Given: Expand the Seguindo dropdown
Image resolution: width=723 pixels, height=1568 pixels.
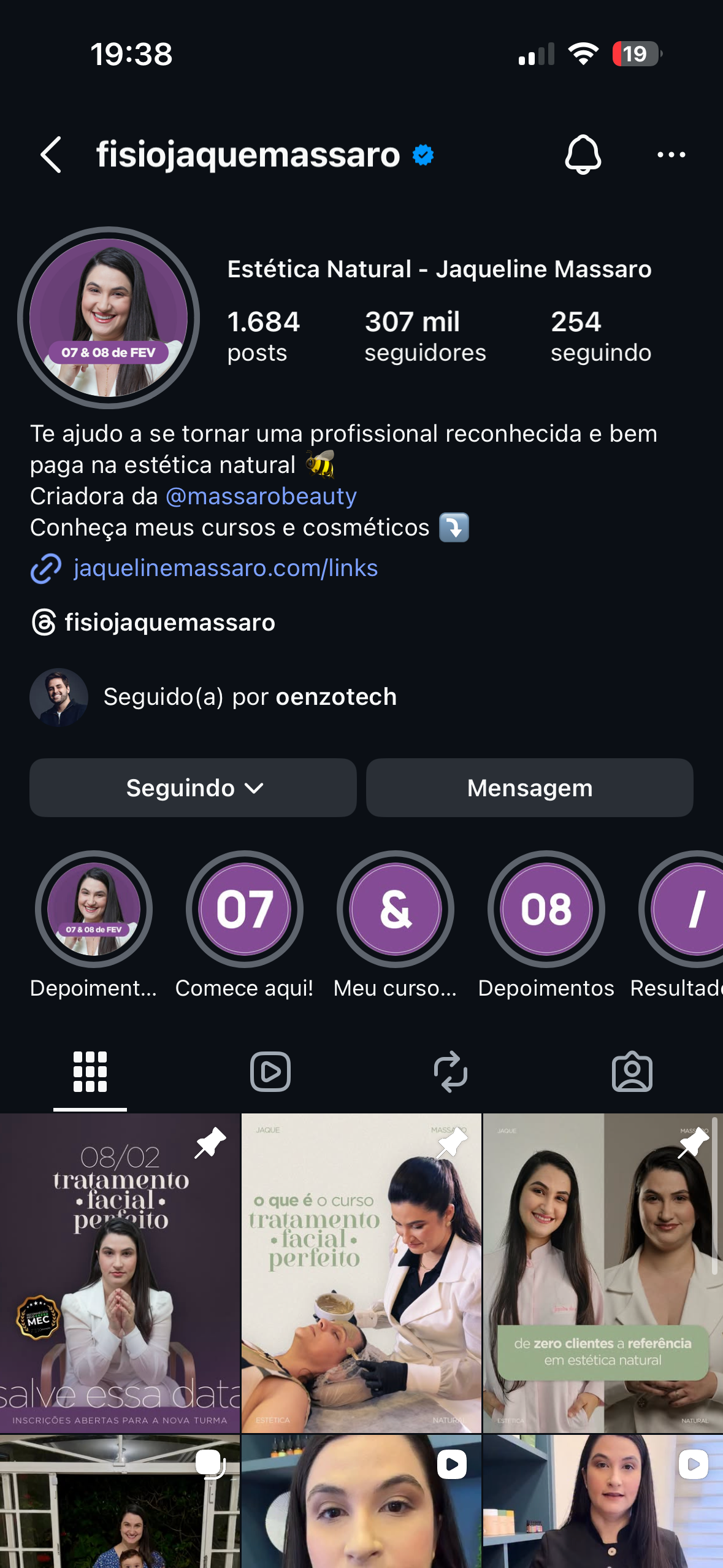Looking at the screenshot, I should coord(193,788).
